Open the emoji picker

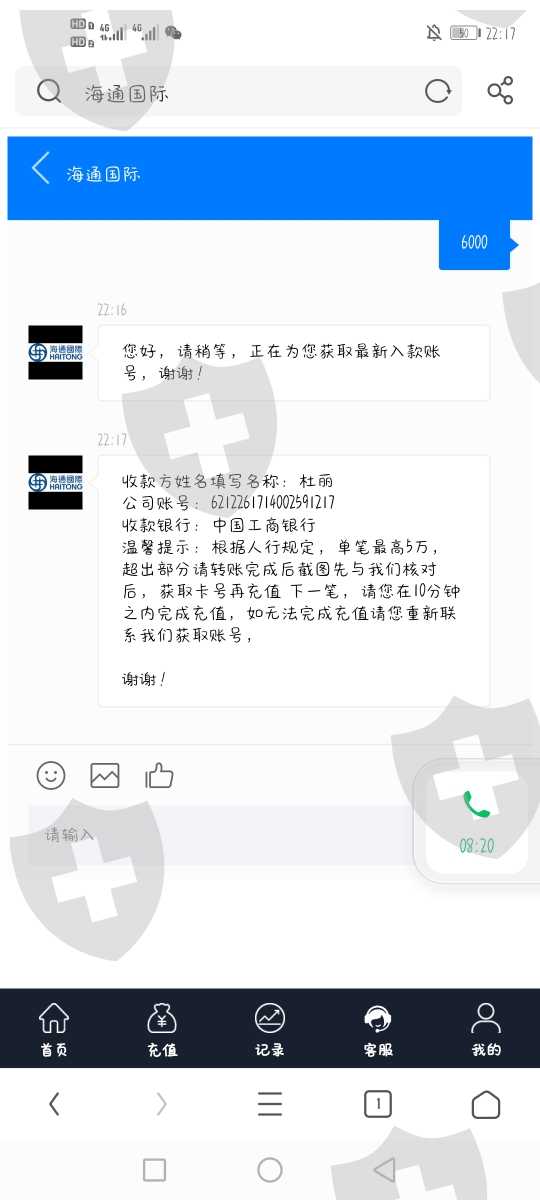click(x=51, y=775)
